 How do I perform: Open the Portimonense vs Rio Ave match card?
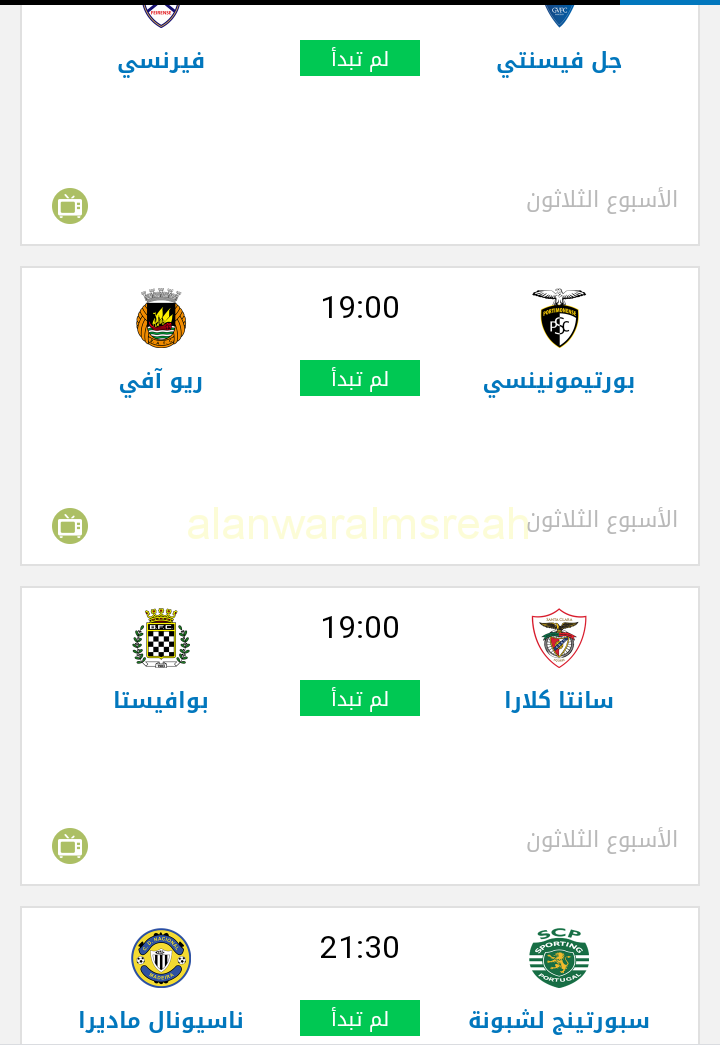(360, 450)
